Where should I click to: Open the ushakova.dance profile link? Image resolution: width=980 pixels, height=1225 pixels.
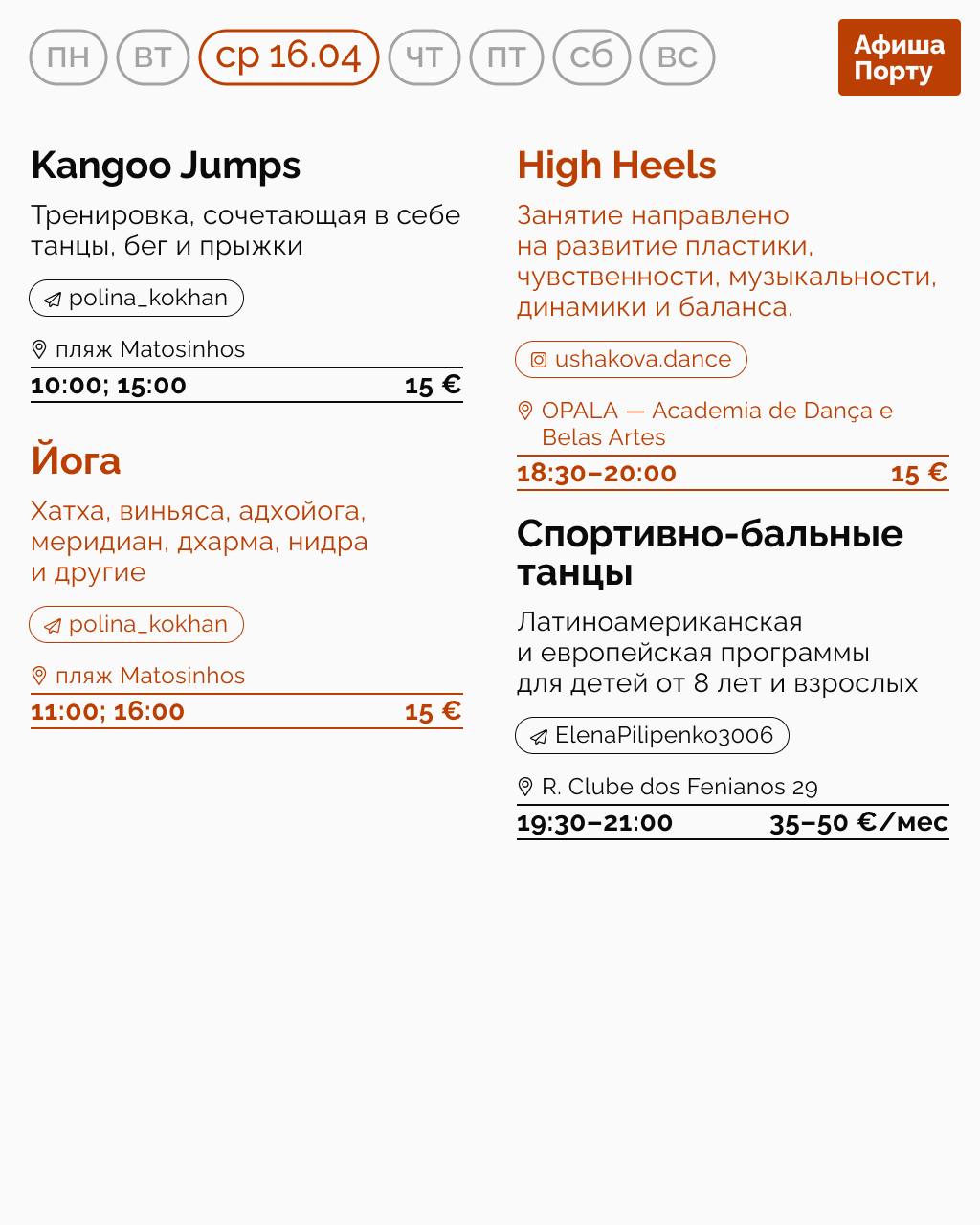click(641, 359)
